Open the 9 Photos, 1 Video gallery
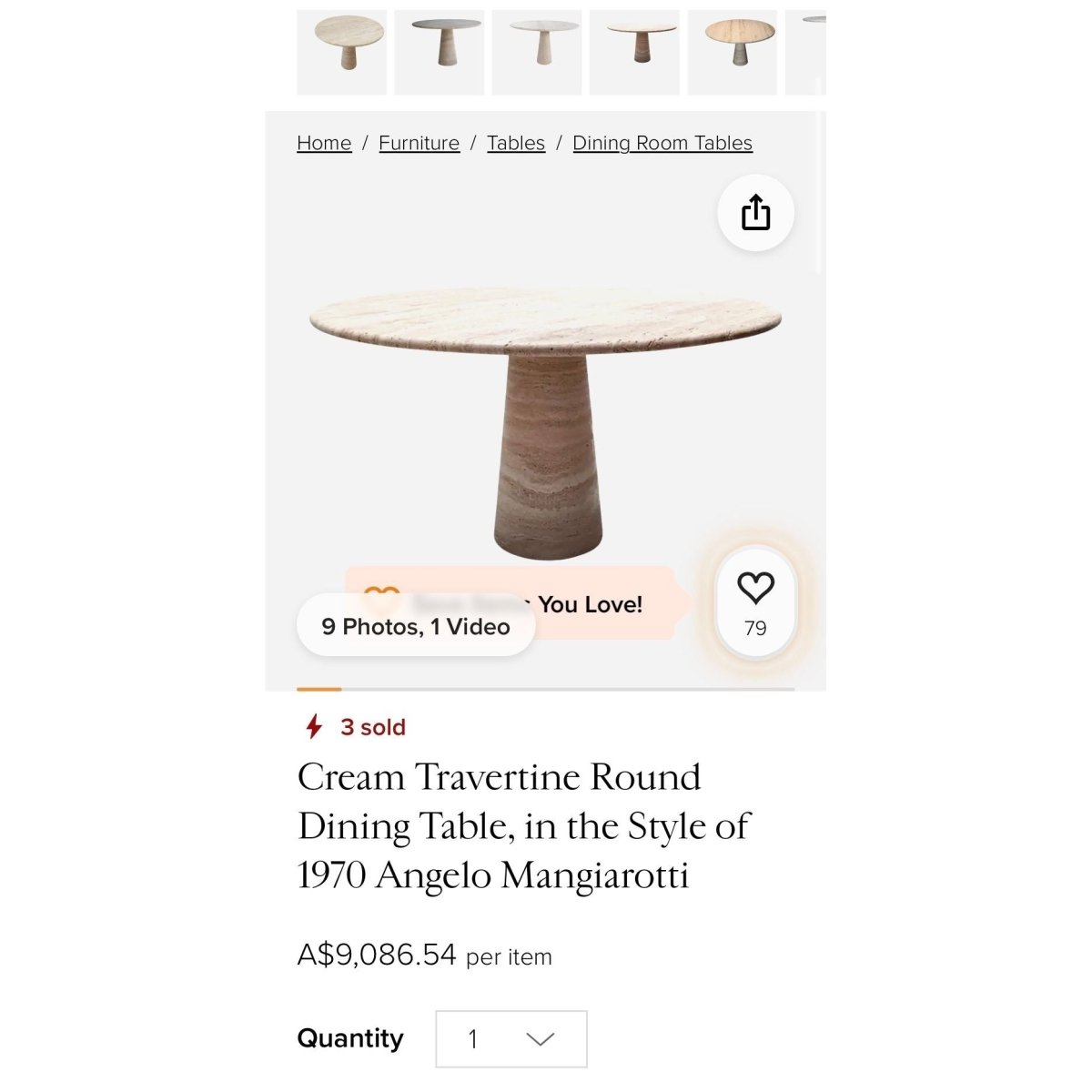This screenshot has height=1092, width=1092. [416, 626]
